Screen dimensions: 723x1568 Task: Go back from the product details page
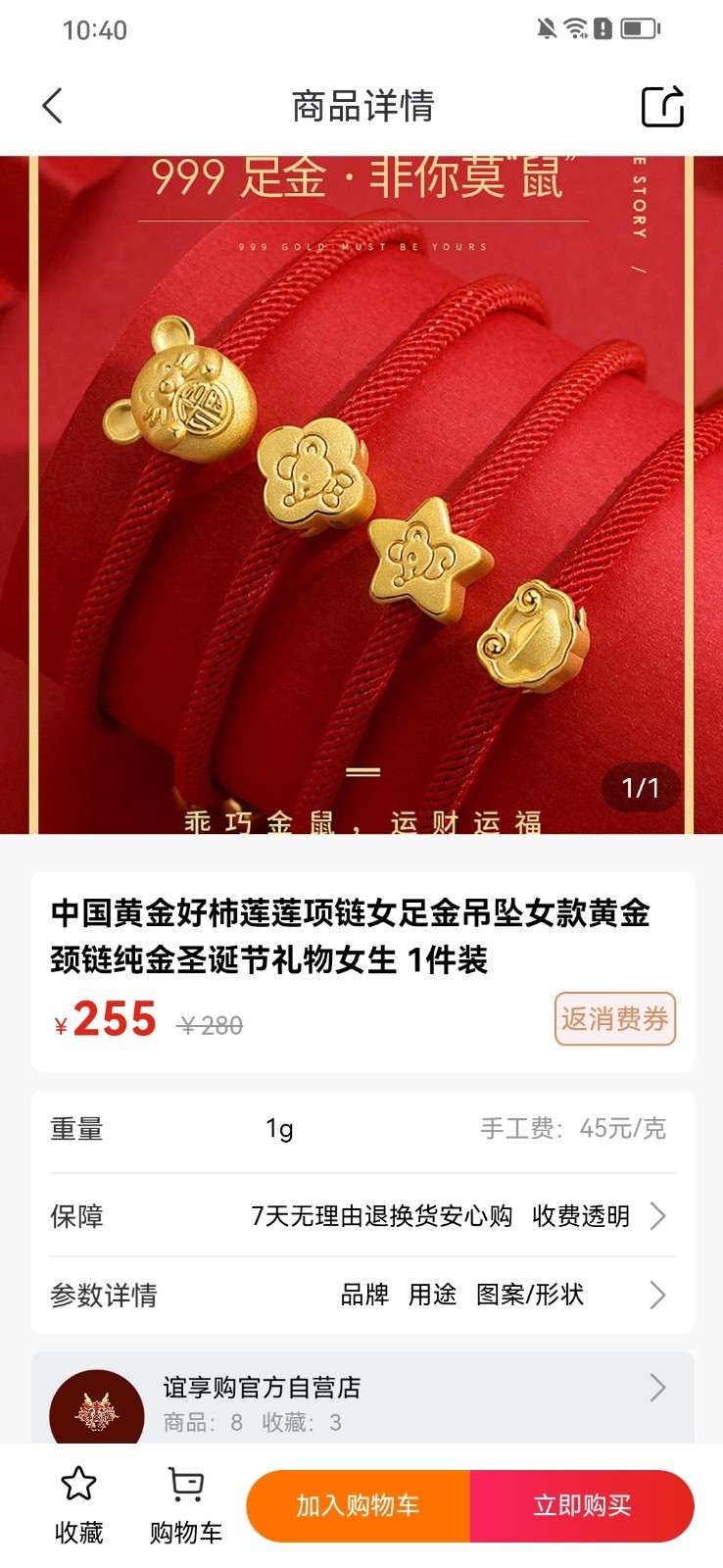pos(53,106)
